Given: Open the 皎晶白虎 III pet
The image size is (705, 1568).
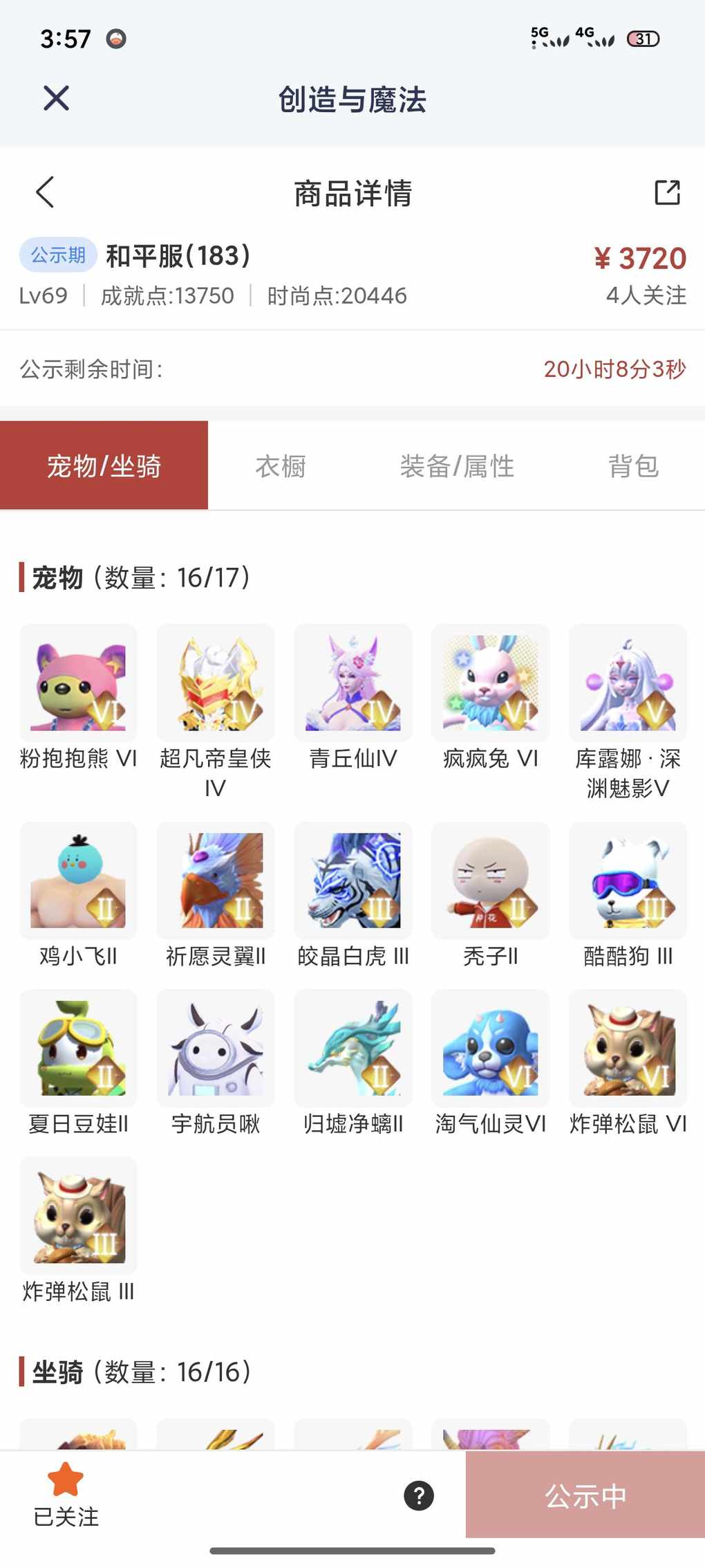Looking at the screenshot, I should (353, 880).
